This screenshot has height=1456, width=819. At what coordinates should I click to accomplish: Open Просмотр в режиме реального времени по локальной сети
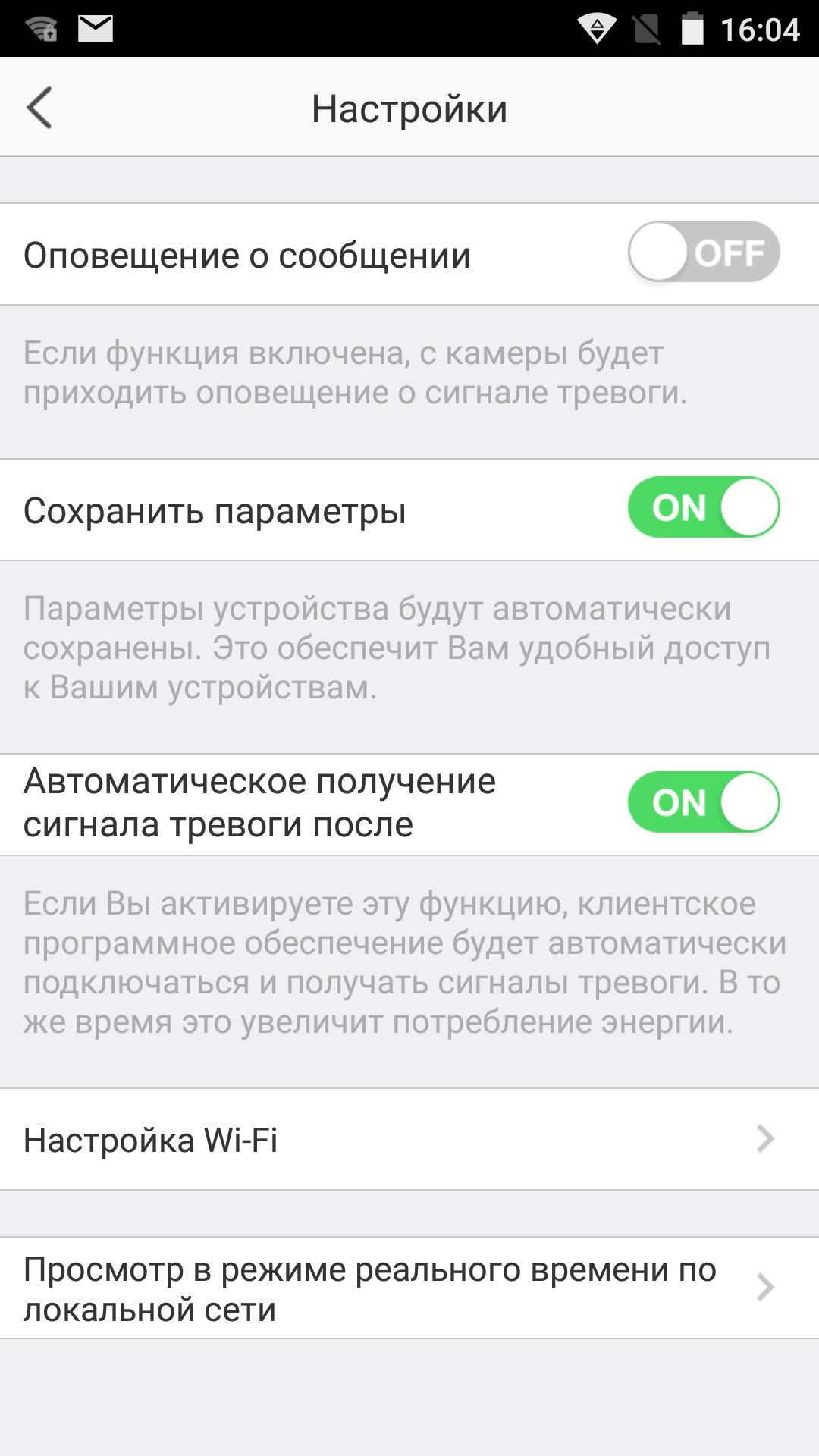tap(409, 1288)
